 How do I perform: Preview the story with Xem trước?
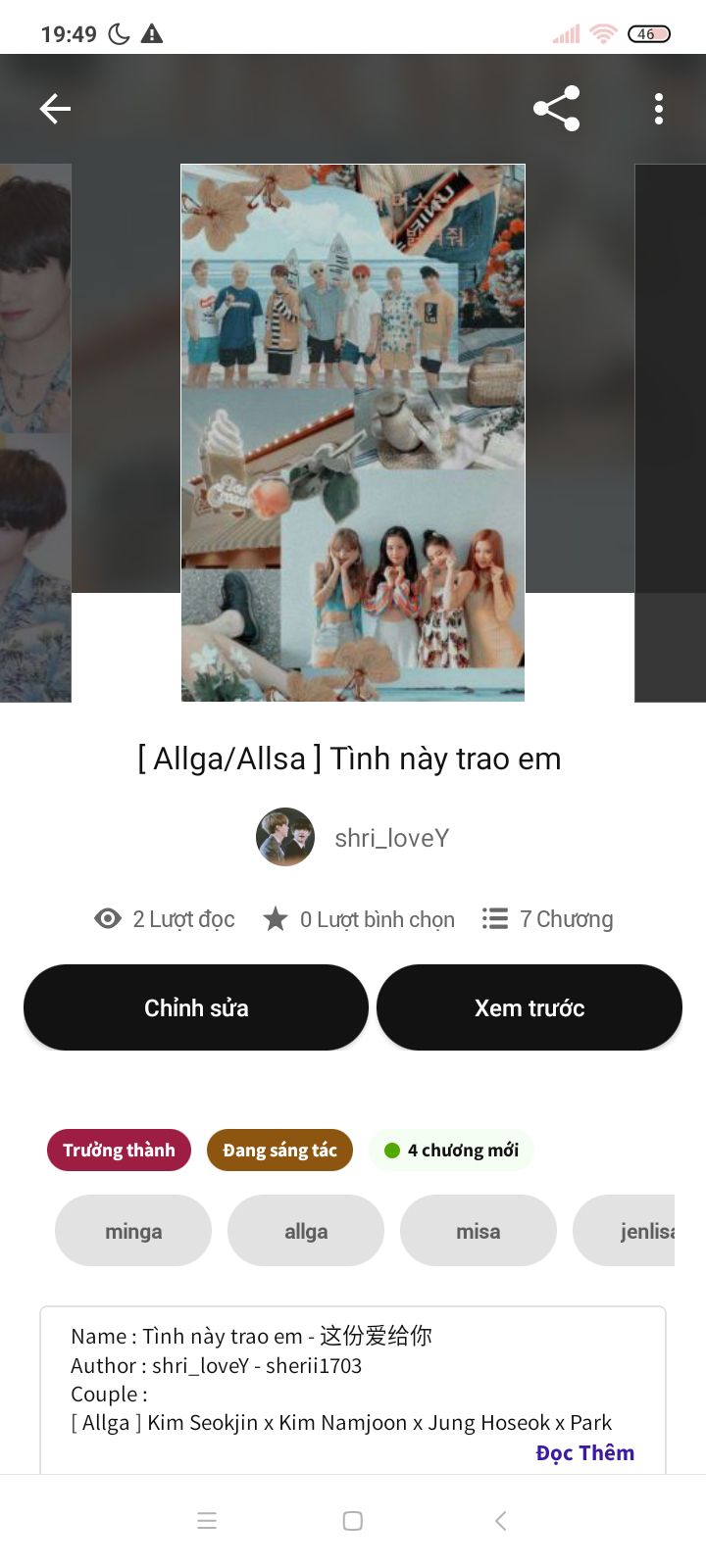coord(529,1007)
